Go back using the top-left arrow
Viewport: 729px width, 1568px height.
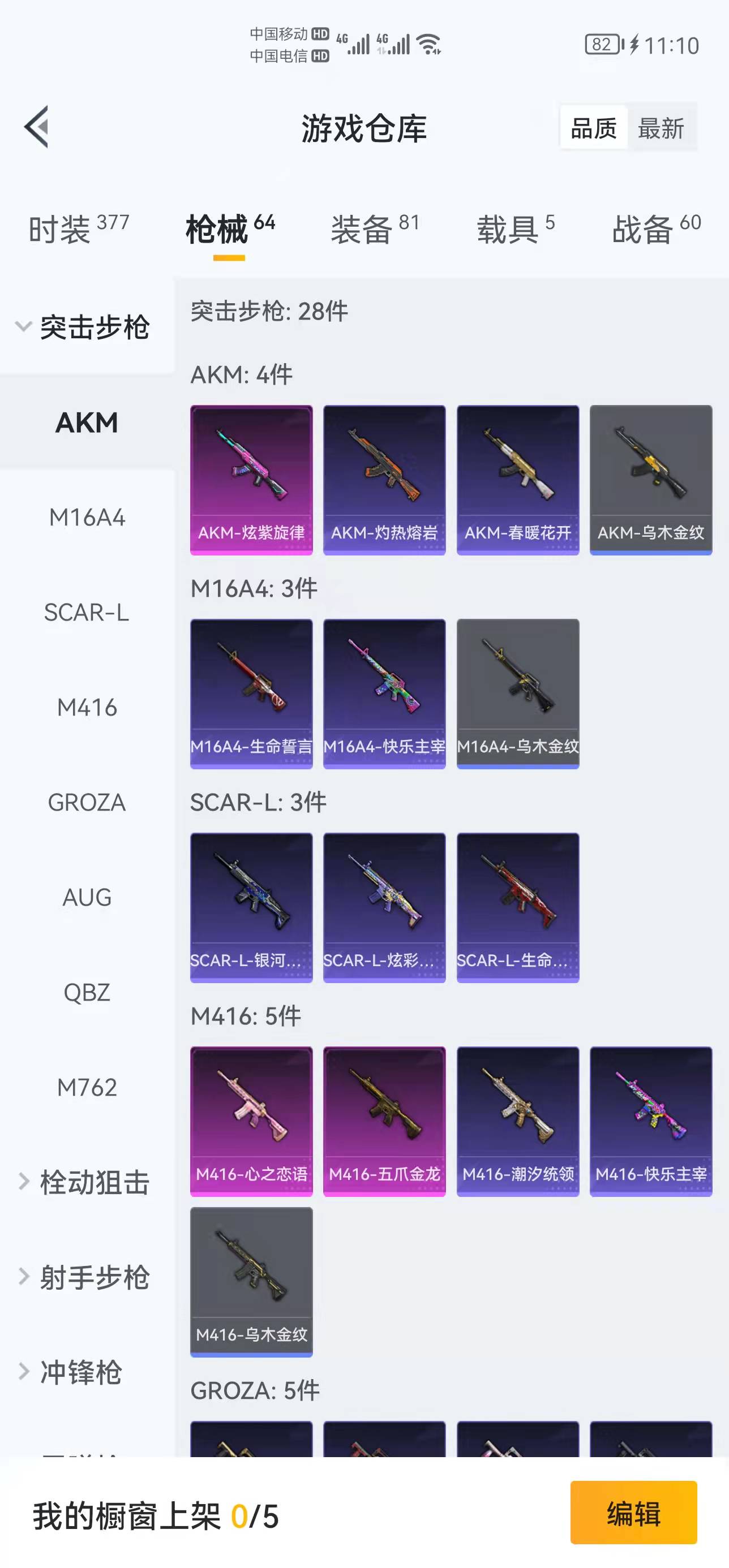(x=37, y=127)
